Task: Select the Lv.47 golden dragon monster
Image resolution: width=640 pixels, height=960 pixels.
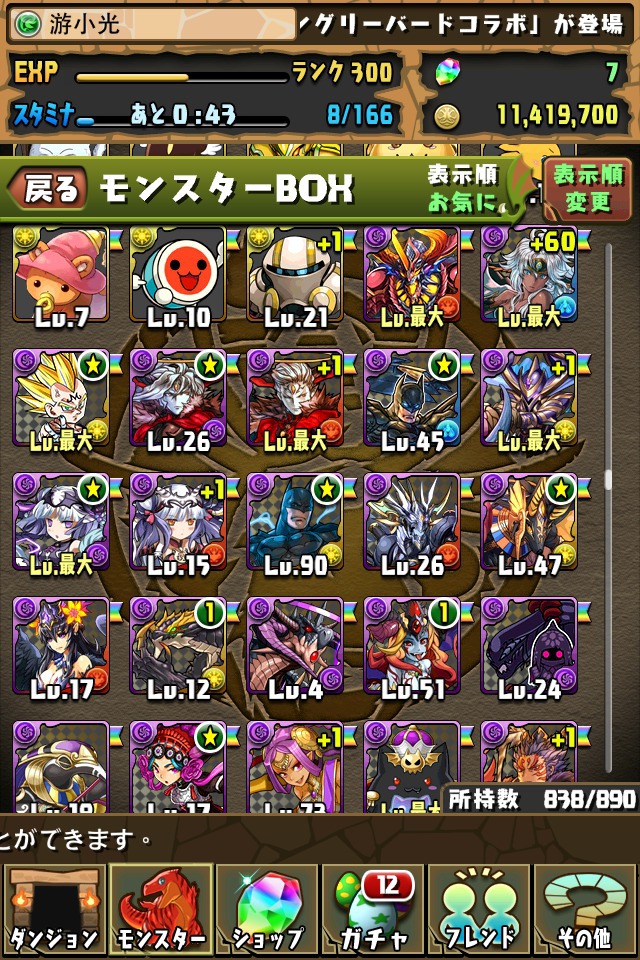Action: coord(529,521)
